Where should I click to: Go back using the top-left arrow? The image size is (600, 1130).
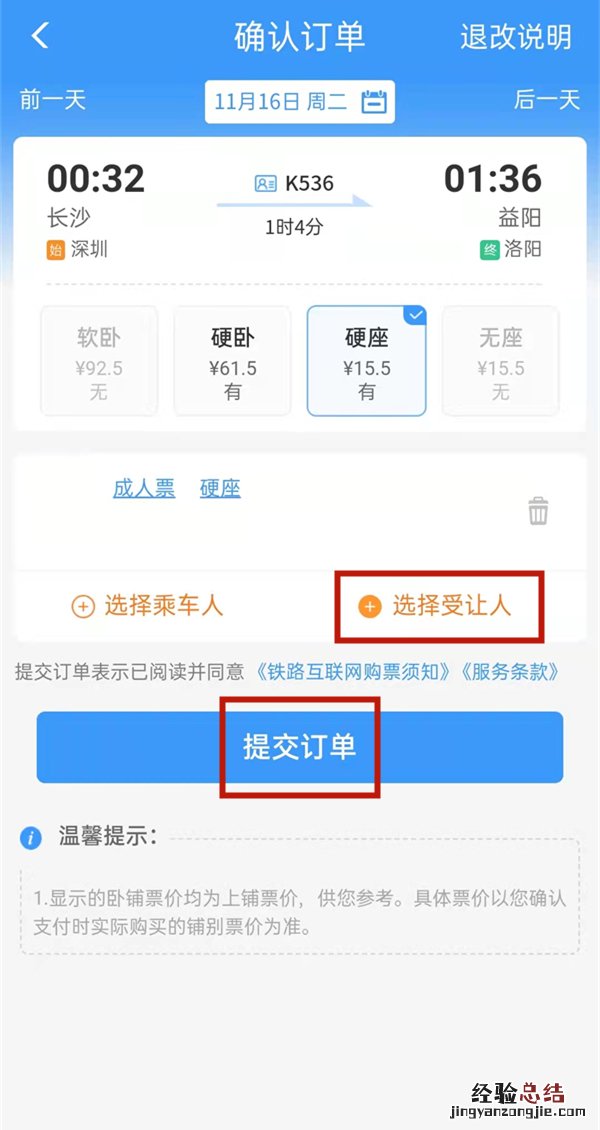pos(40,36)
